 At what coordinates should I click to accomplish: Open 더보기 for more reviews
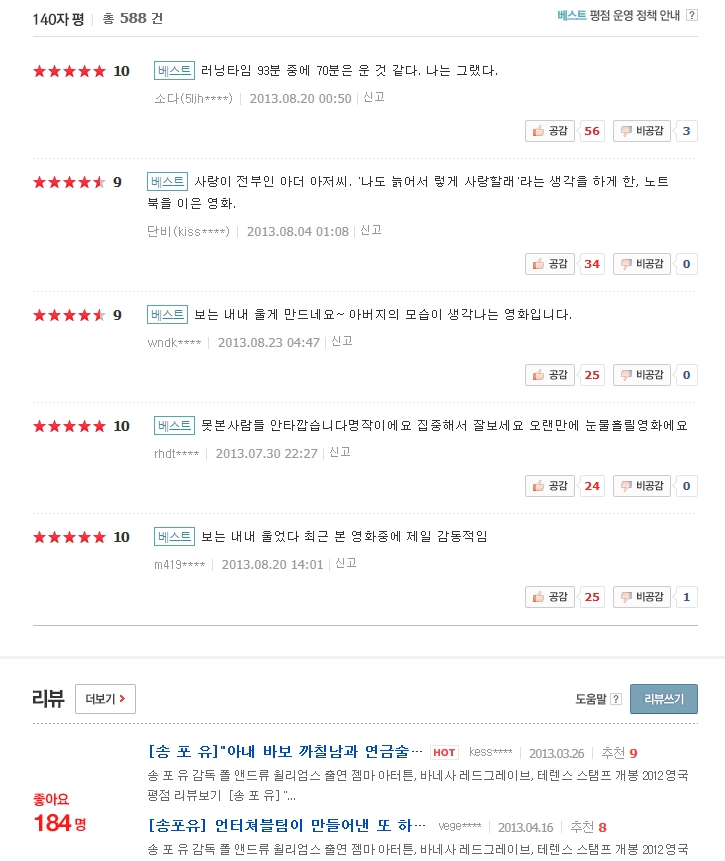[x=105, y=699]
